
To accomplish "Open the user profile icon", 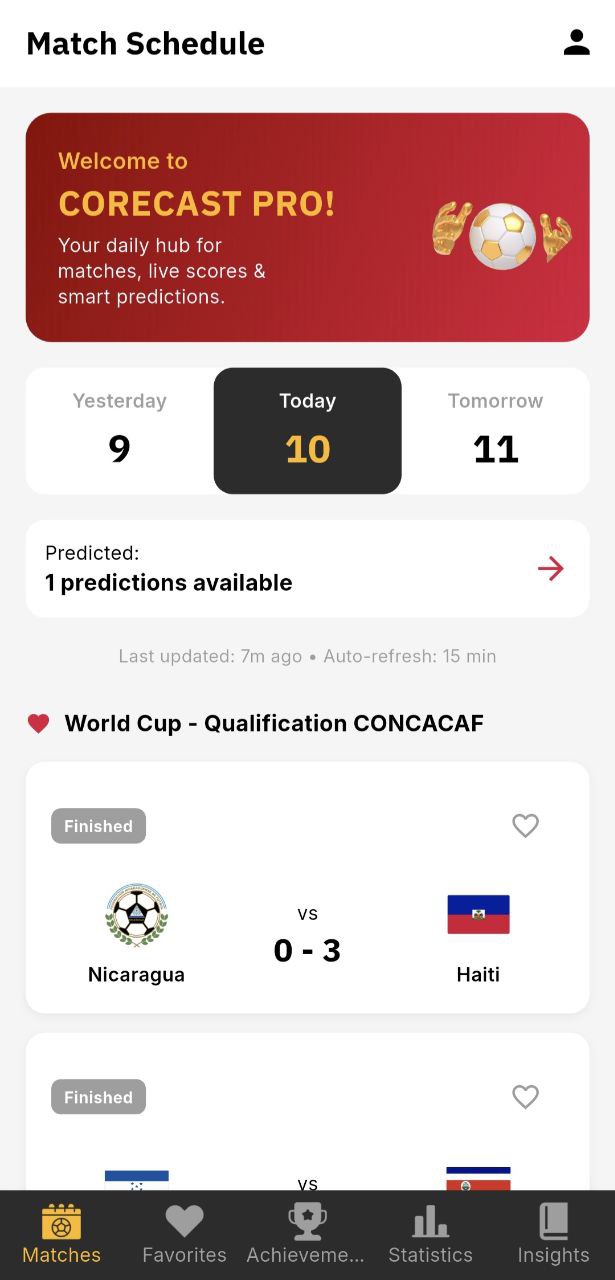I will (576, 42).
